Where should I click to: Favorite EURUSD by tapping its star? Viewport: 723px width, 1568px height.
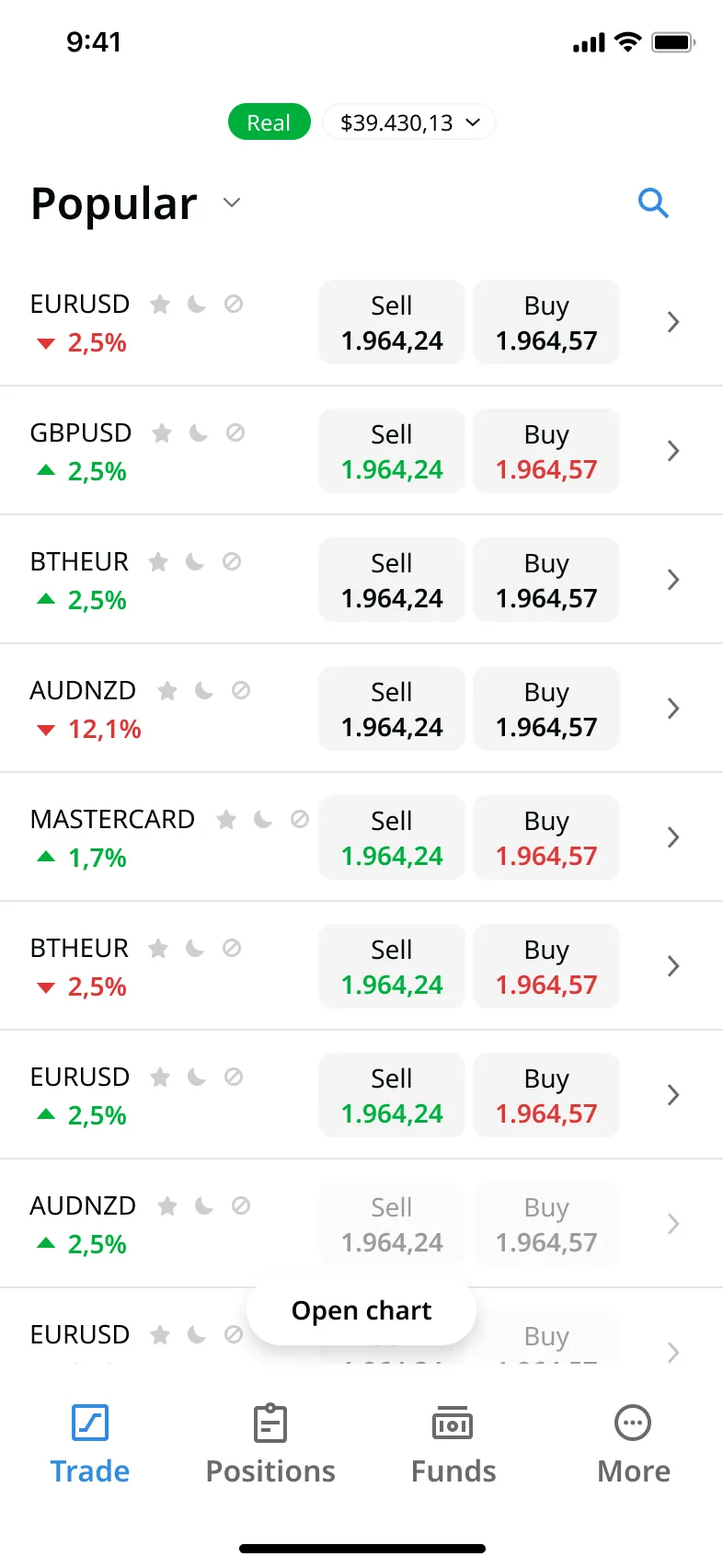pos(159,304)
